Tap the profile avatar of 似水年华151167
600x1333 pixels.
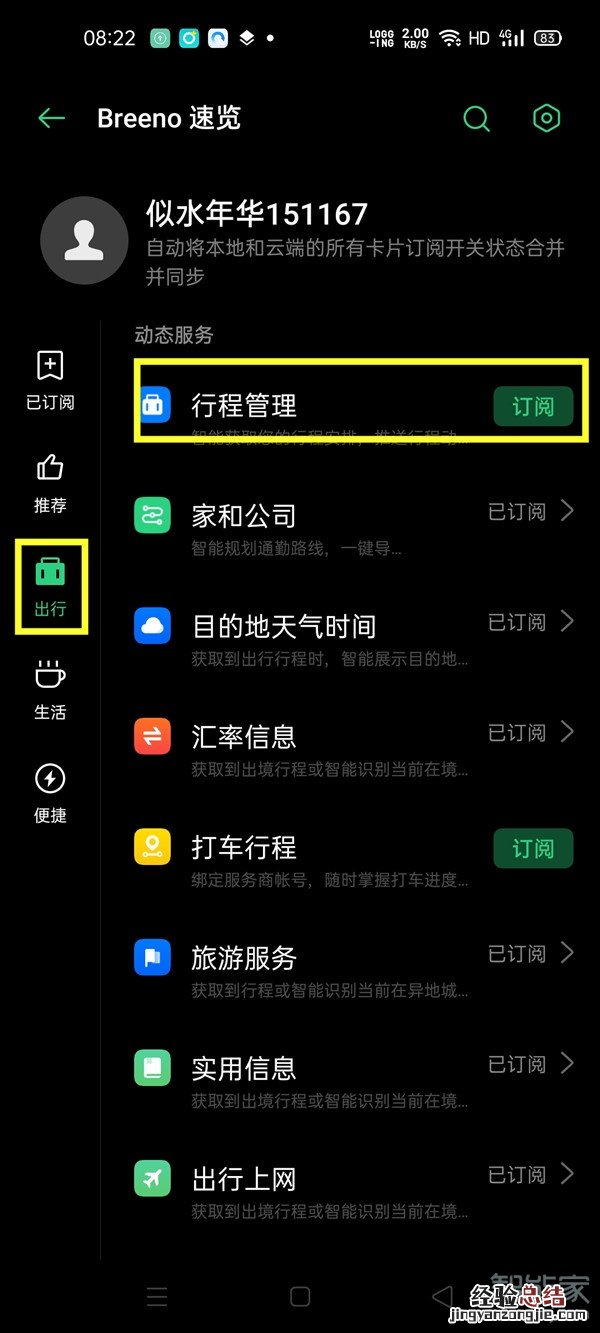pos(84,240)
